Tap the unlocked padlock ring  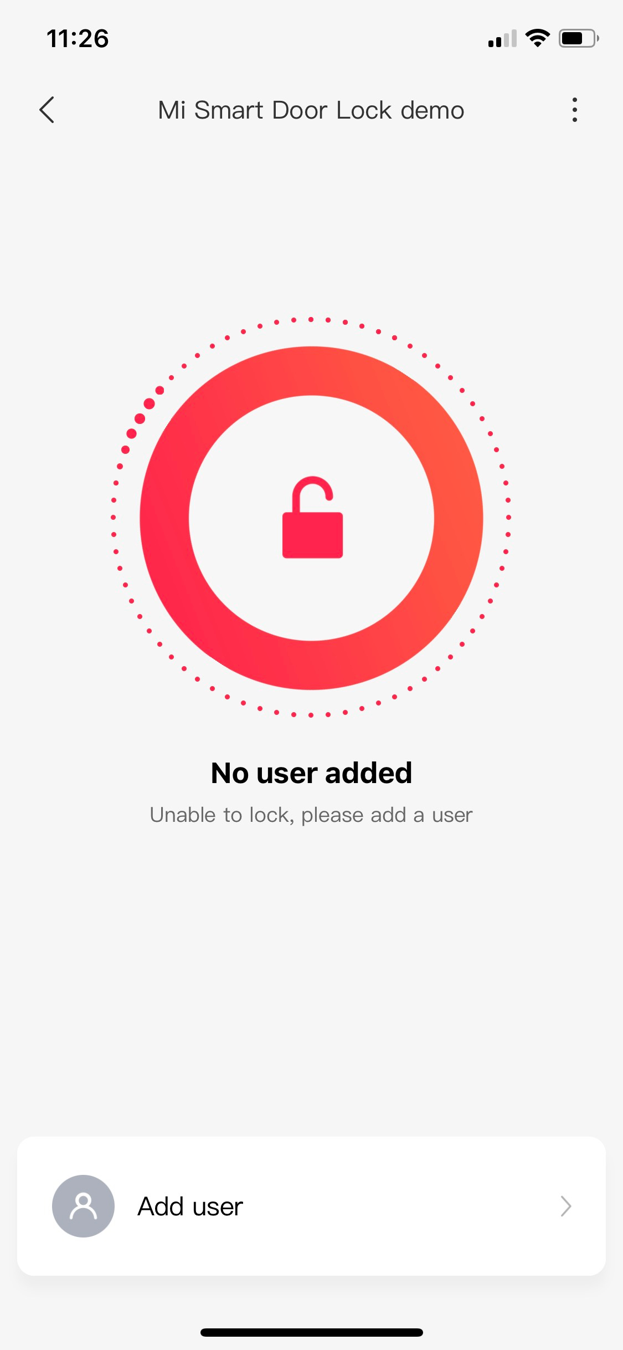(x=312, y=518)
